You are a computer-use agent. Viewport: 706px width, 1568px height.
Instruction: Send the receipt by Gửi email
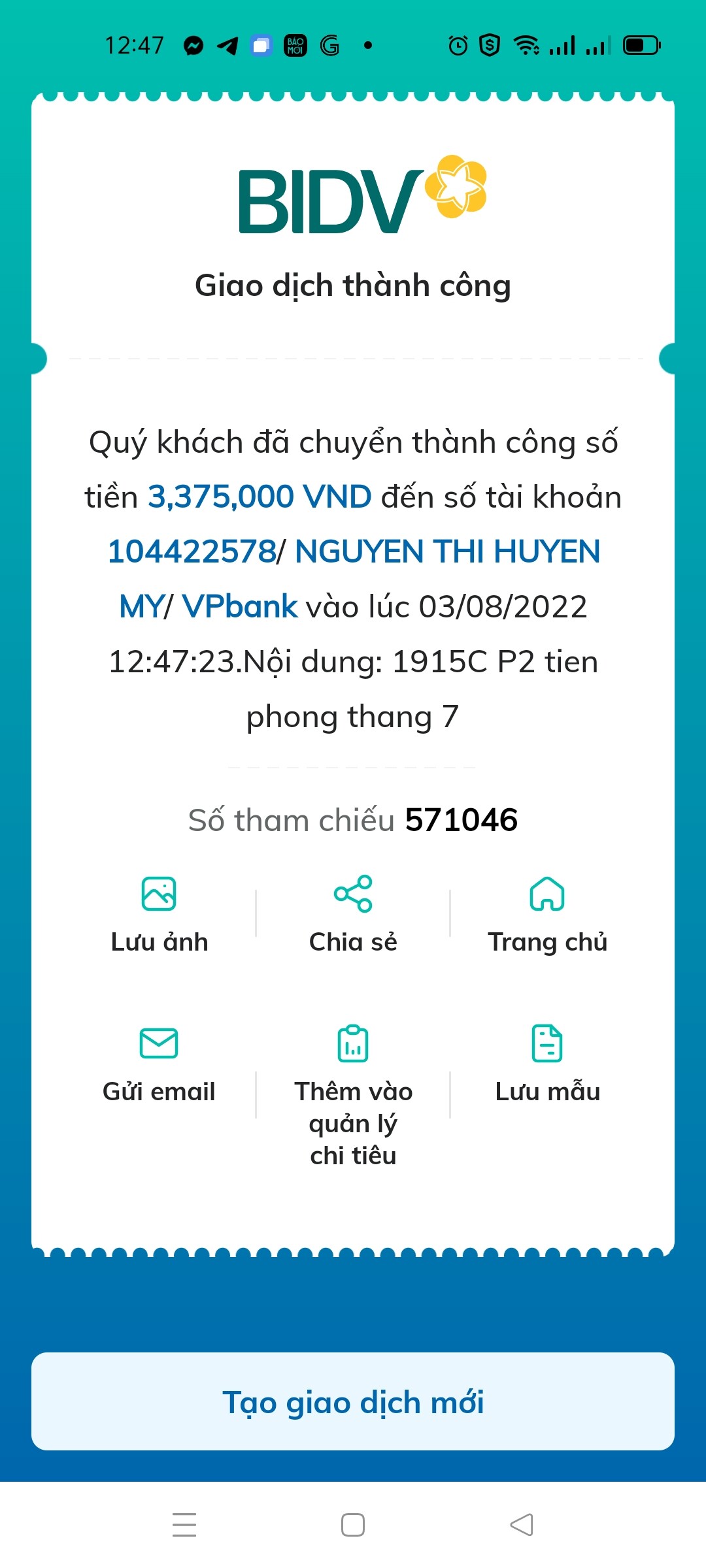click(159, 1064)
